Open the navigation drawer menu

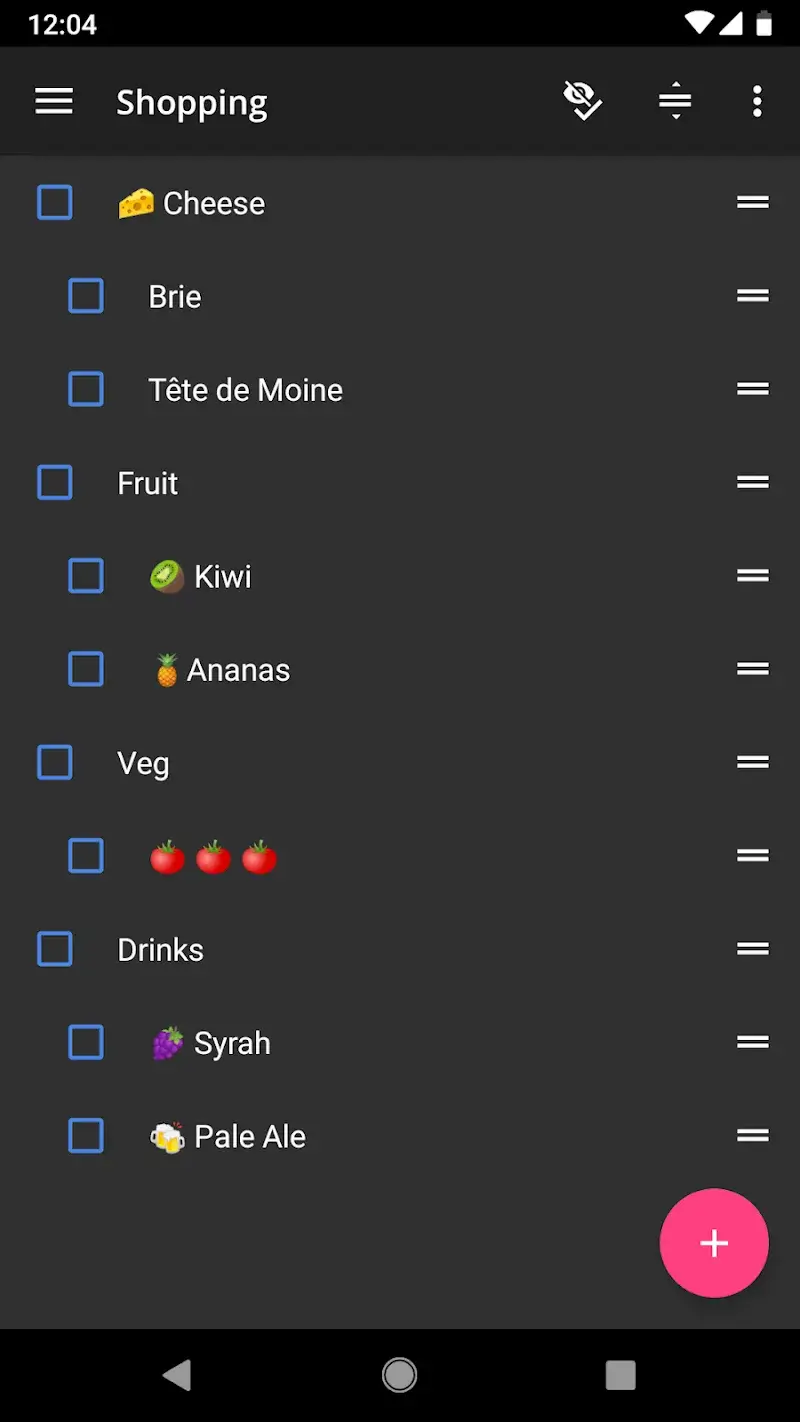(54, 101)
